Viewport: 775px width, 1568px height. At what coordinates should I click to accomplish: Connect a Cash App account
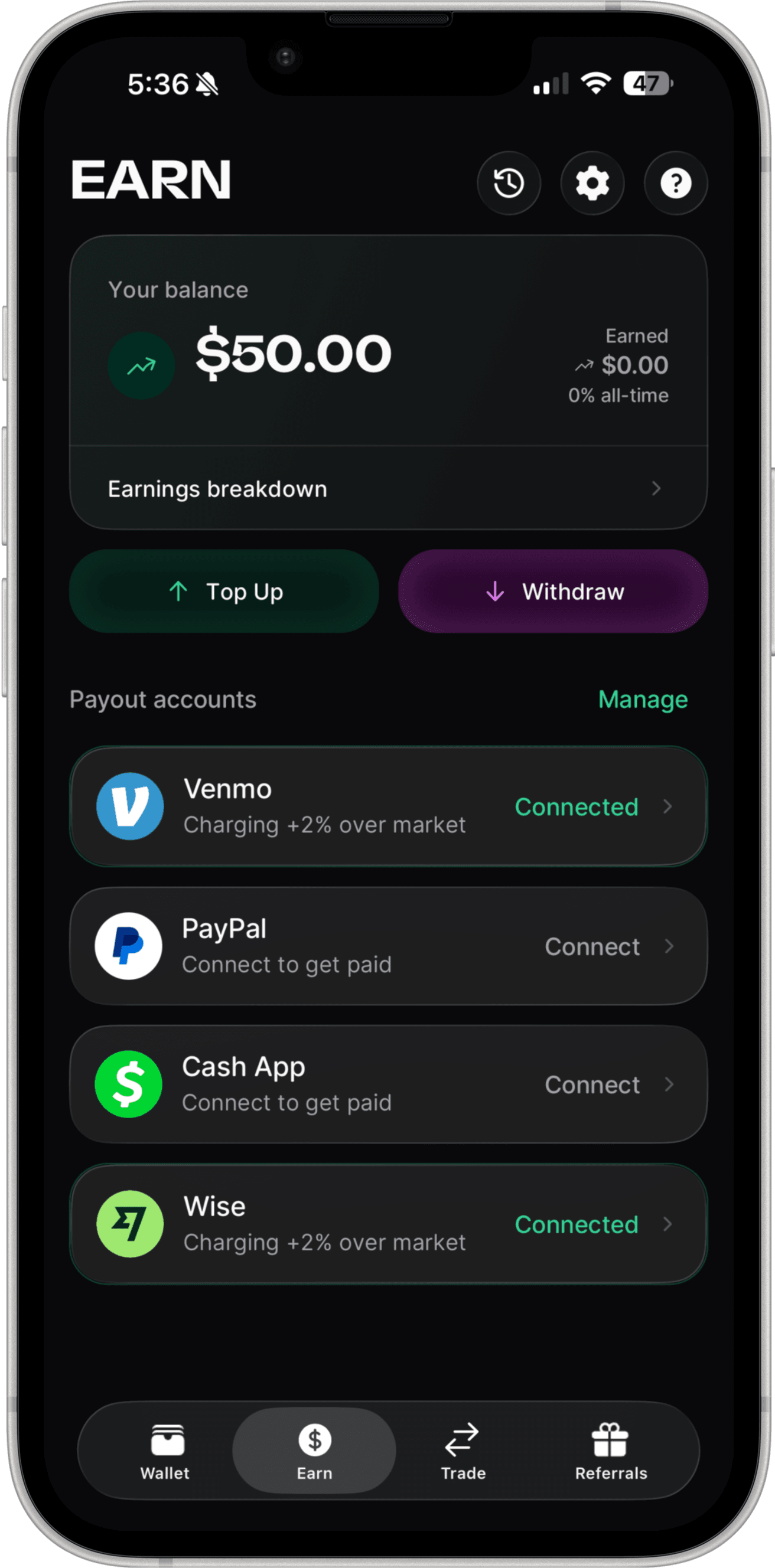388,1084
